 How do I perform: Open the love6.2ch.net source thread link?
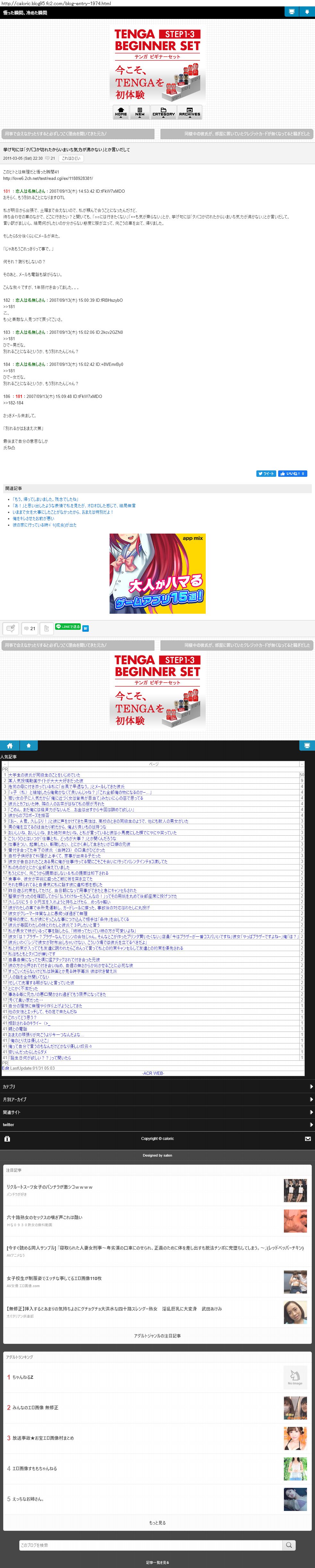point(48,178)
